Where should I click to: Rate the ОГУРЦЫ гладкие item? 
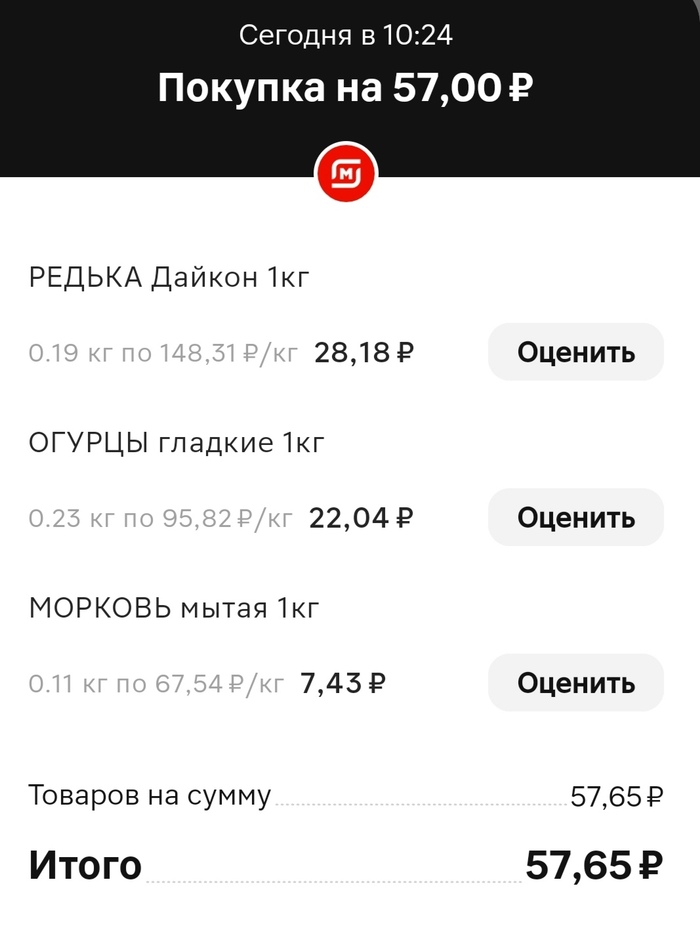tap(575, 517)
